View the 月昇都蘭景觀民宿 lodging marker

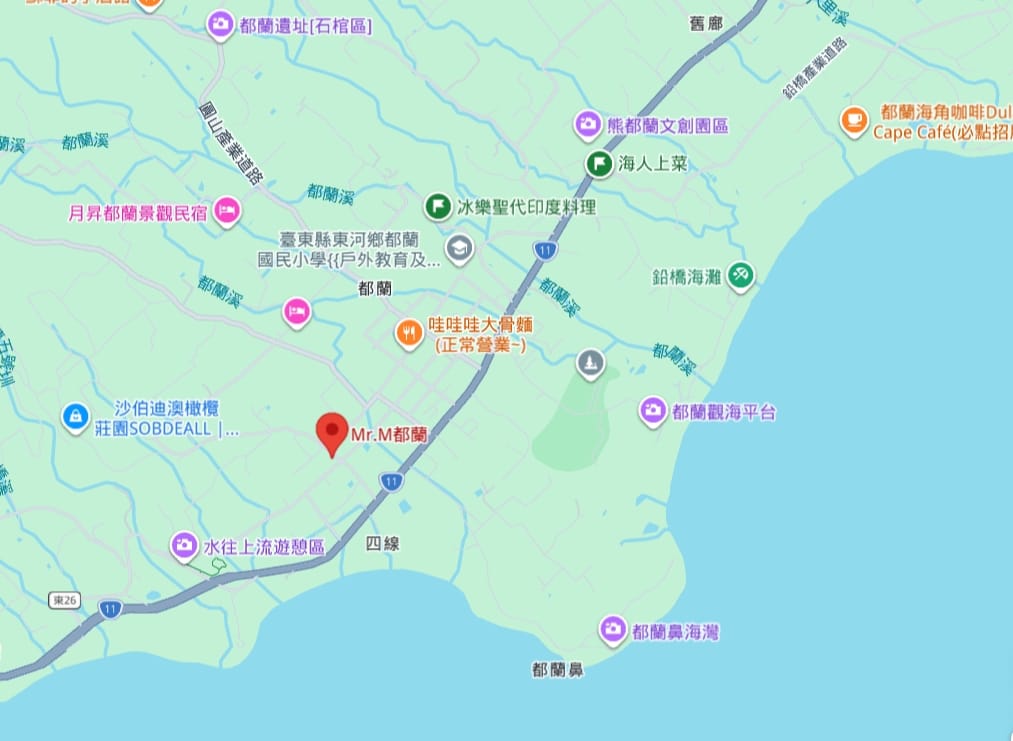(x=227, y=211)
